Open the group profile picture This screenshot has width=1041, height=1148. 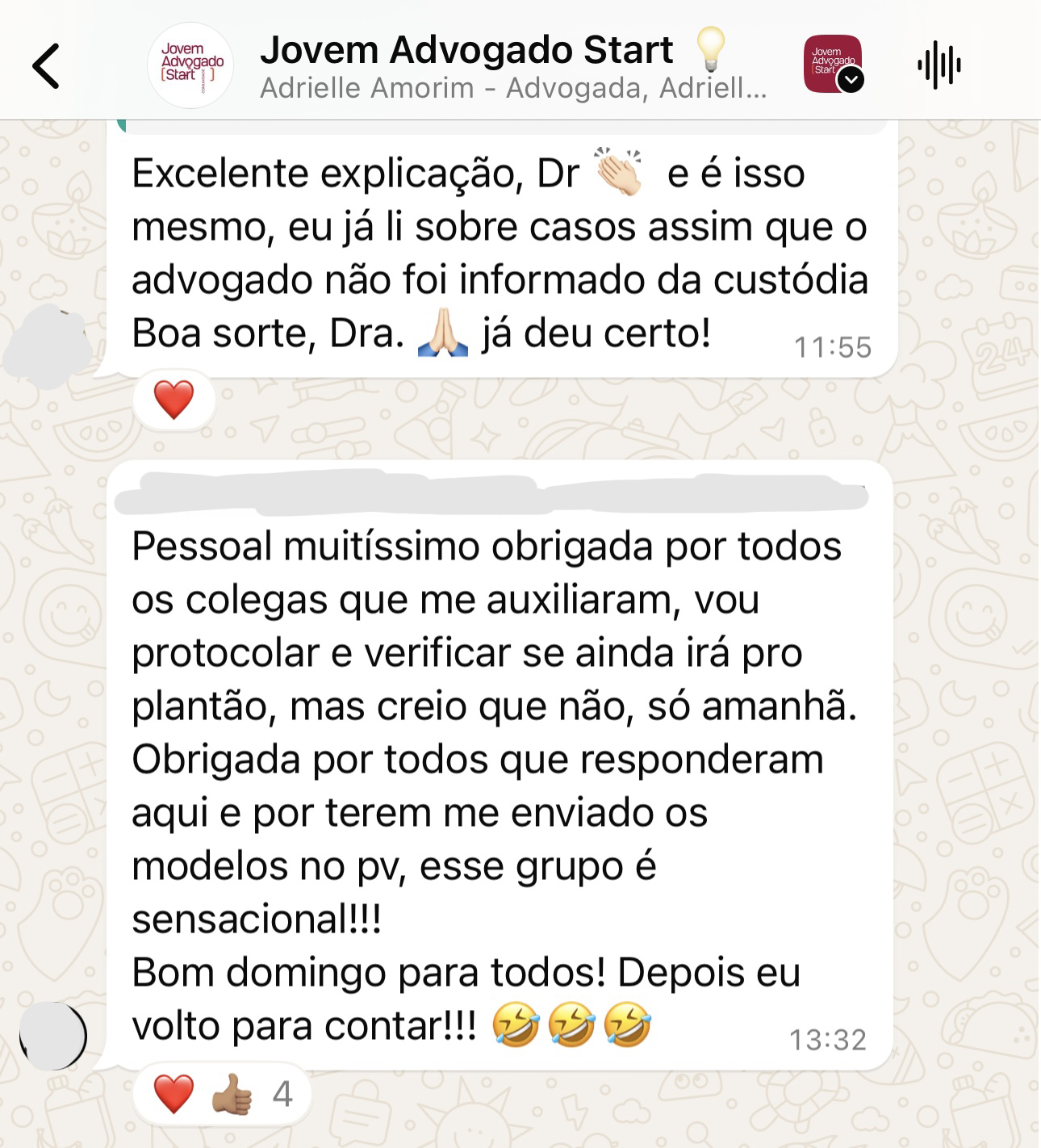pos(190,65)
